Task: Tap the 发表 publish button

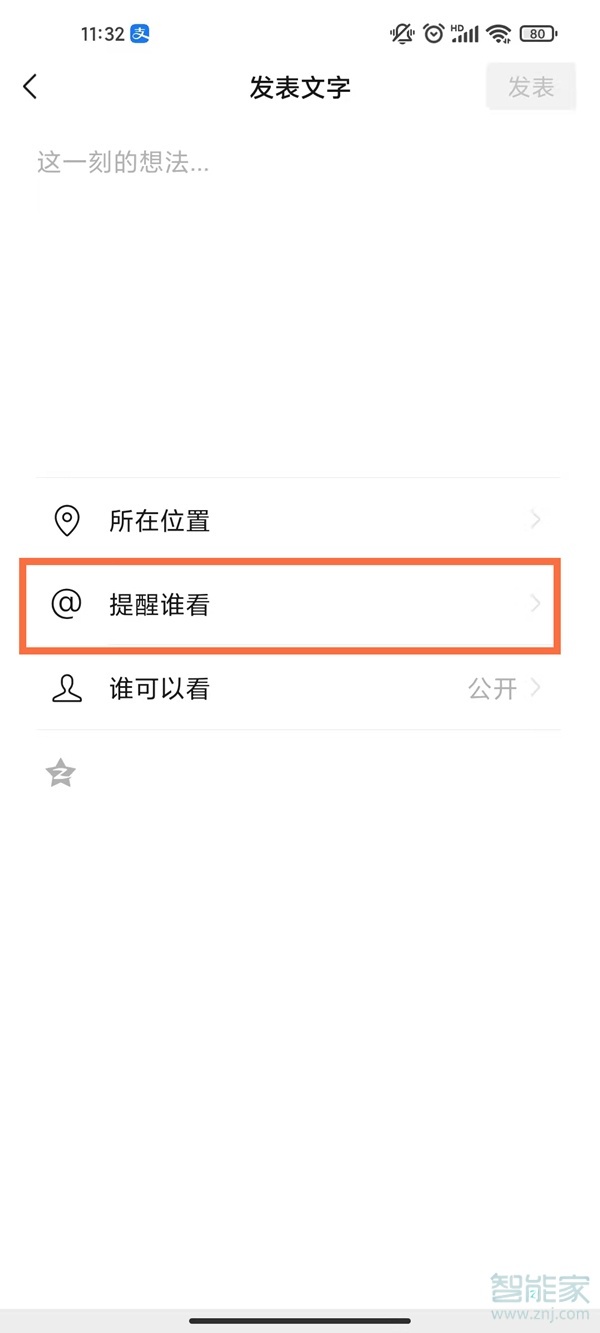Action: click(x=531, y=87)
